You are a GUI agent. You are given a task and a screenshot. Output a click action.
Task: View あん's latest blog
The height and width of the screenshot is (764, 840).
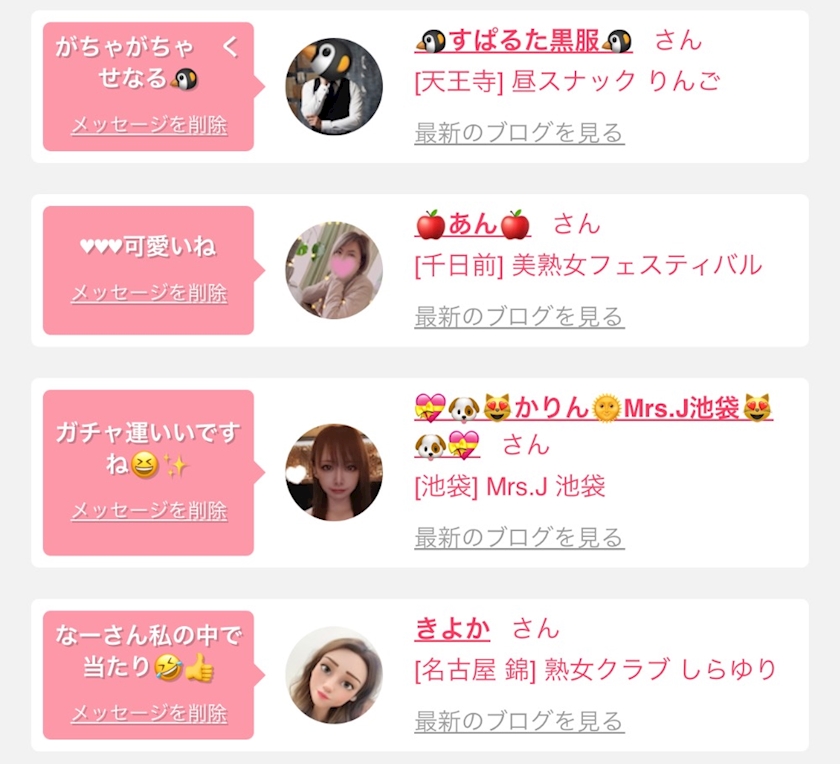click(x=519, y=317)
